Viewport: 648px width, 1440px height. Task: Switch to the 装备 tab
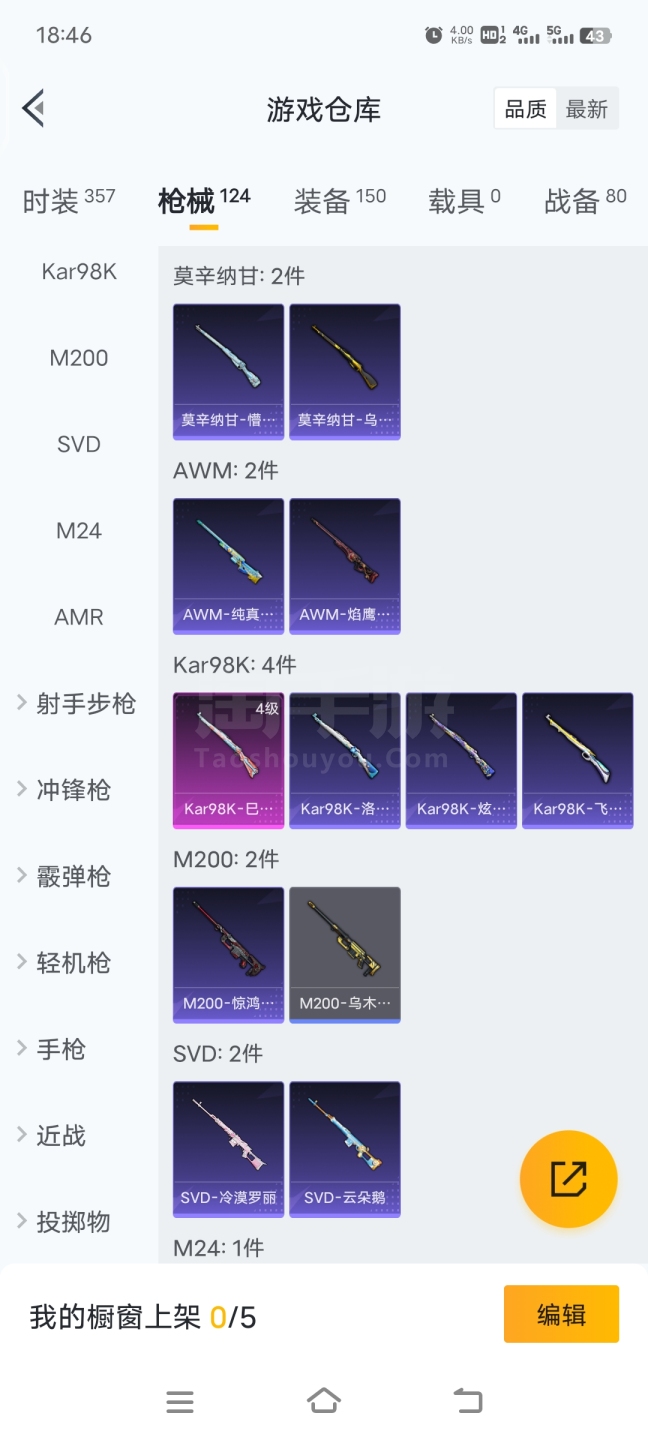coord(339,201)
